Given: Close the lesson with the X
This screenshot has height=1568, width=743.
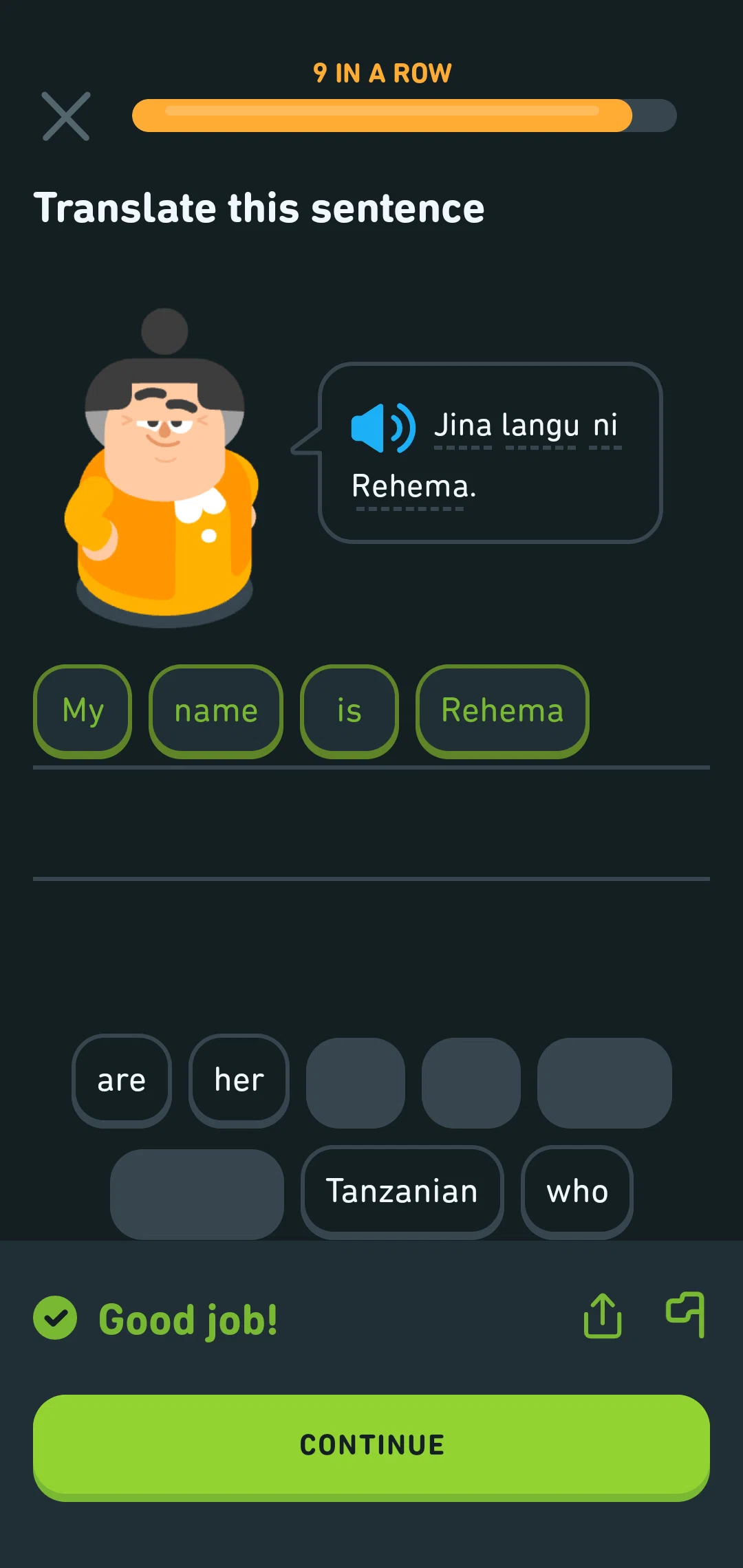Looking at the screenshot, I should click(66, 116).
